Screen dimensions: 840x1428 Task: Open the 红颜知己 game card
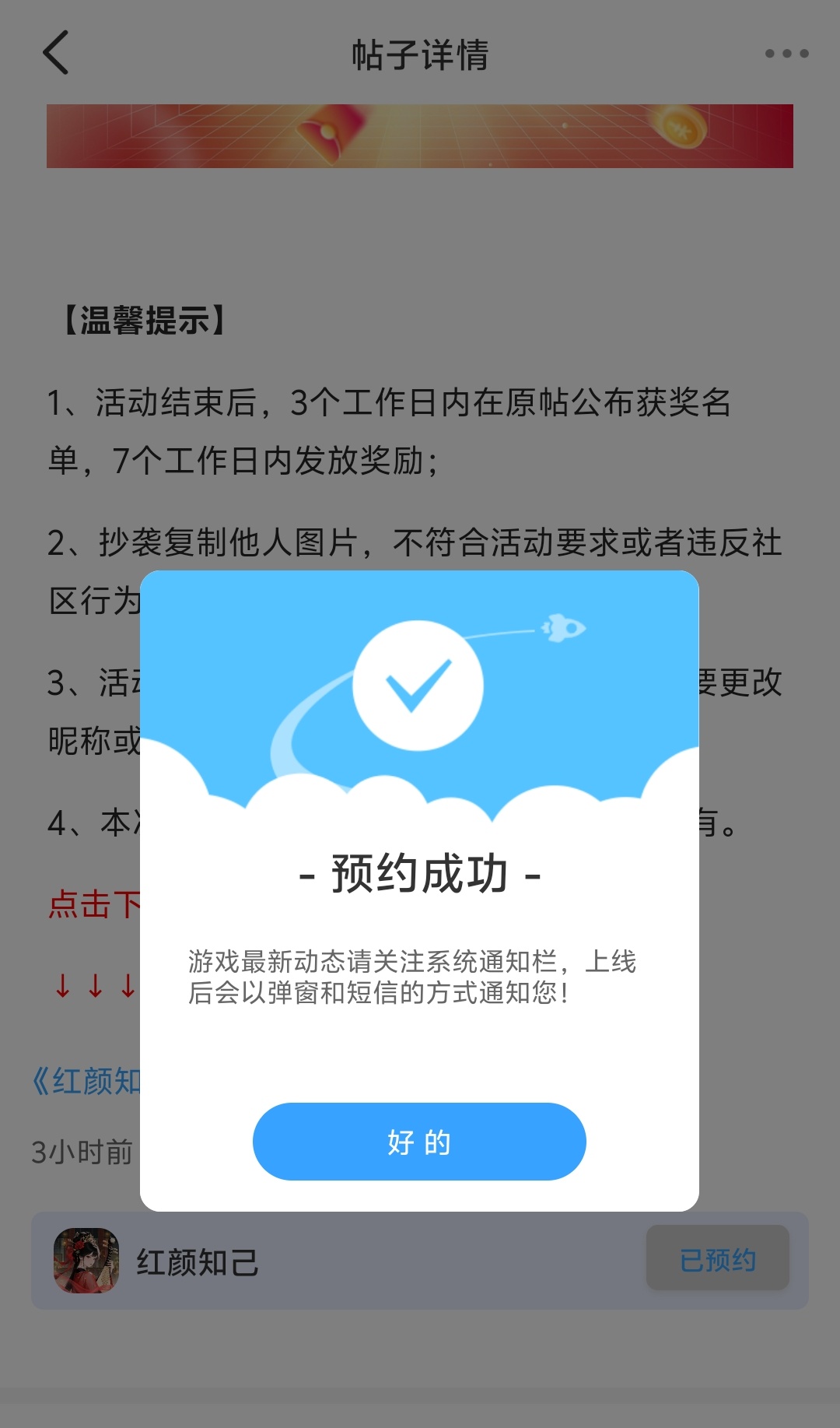[x=198, y=1261]
